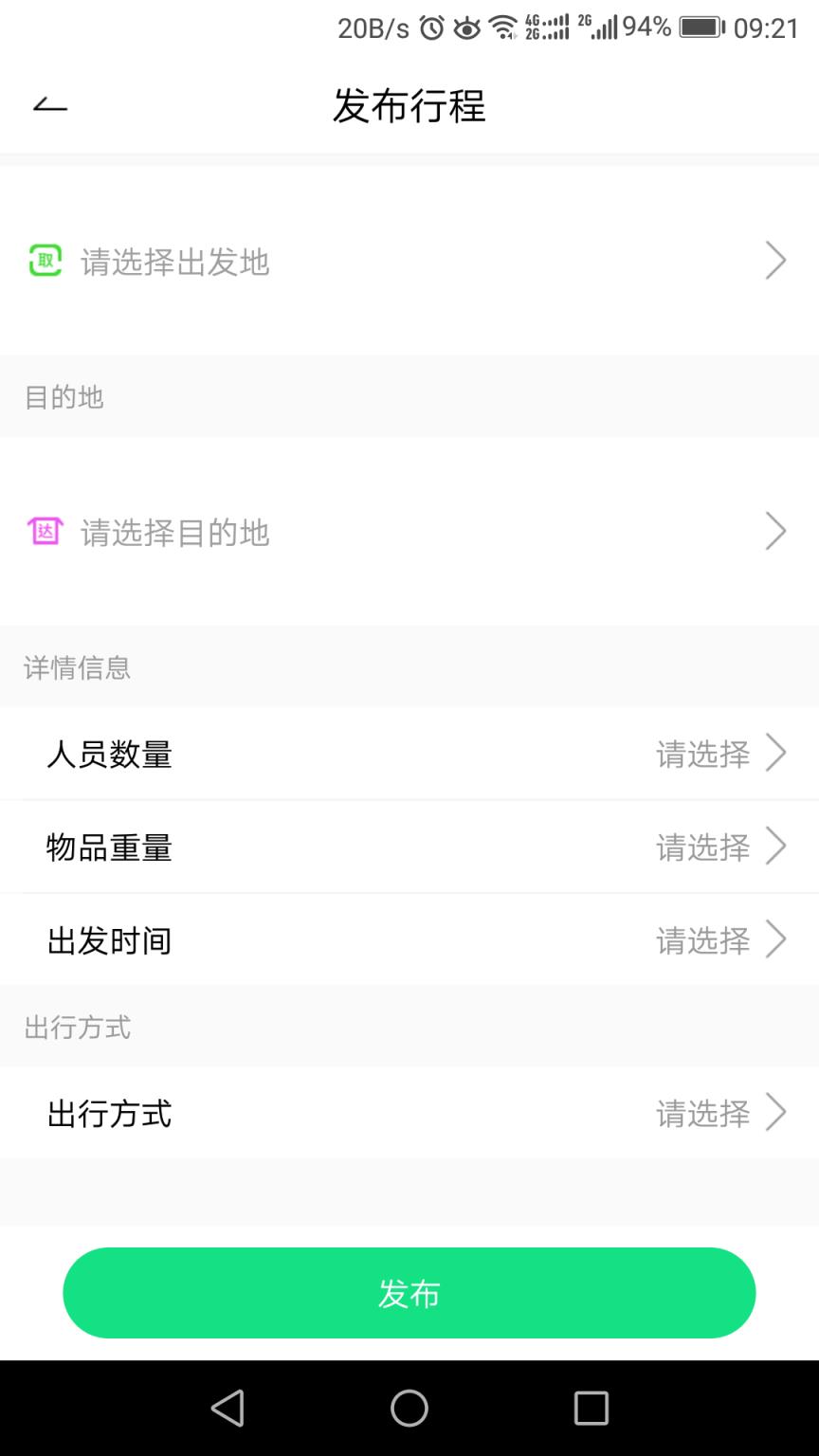Tap the Wi-Fi icon in the status bar
Image resolution: width=819 pixels, height=1456 pixels.
tap(502, 27)
